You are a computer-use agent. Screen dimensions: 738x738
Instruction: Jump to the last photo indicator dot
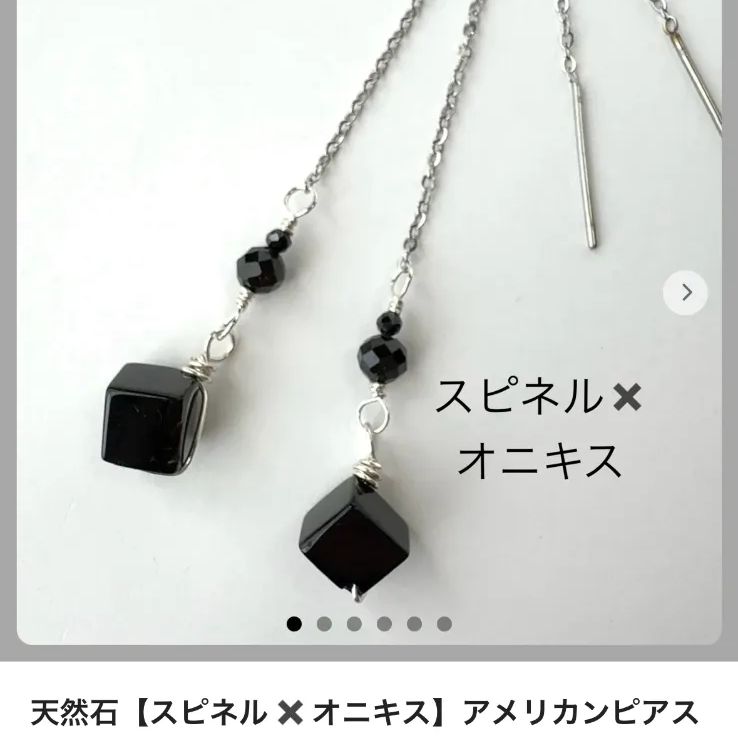[x=444, y=624]
